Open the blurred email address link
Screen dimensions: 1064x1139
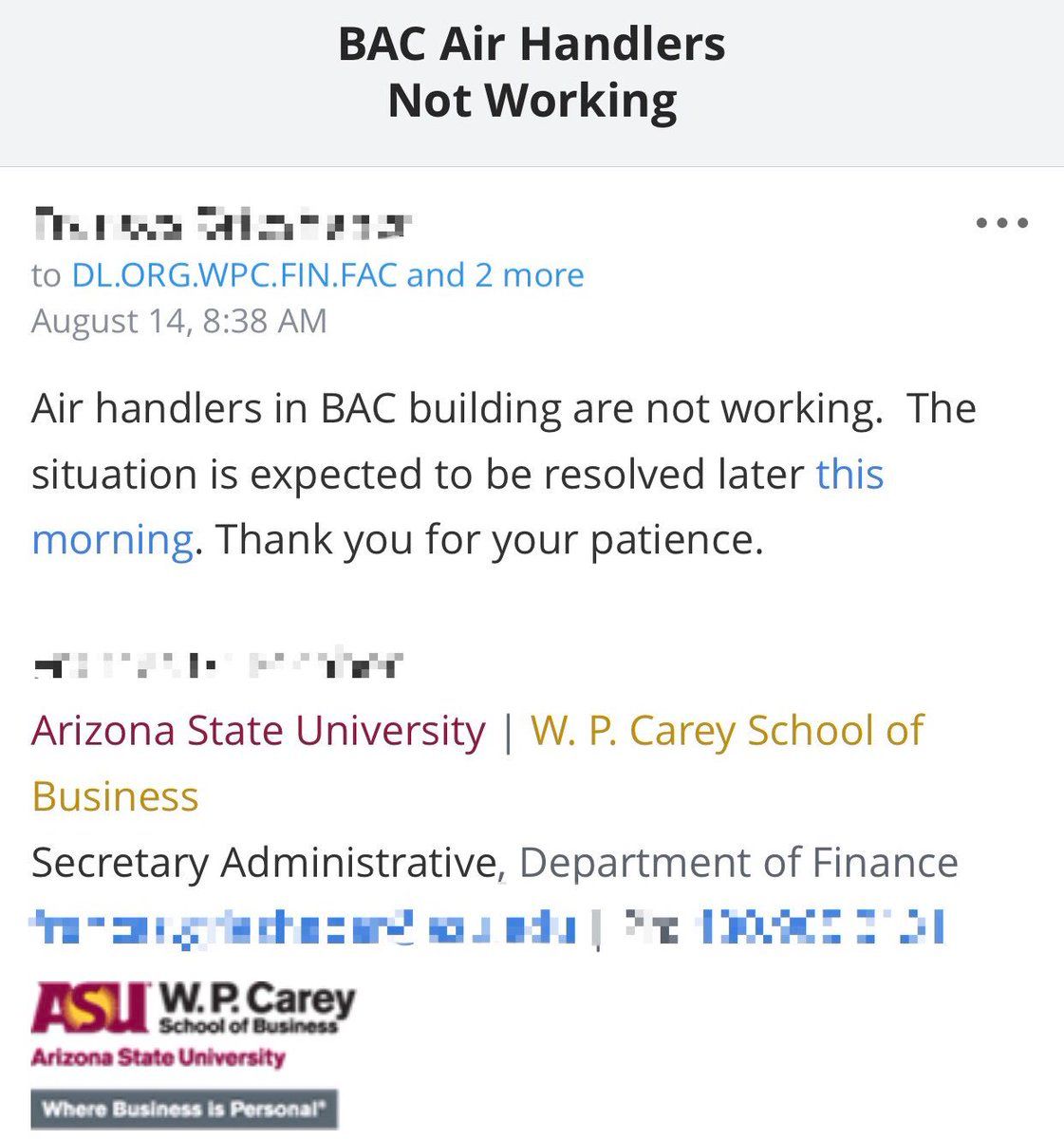(x=304, y=927)
